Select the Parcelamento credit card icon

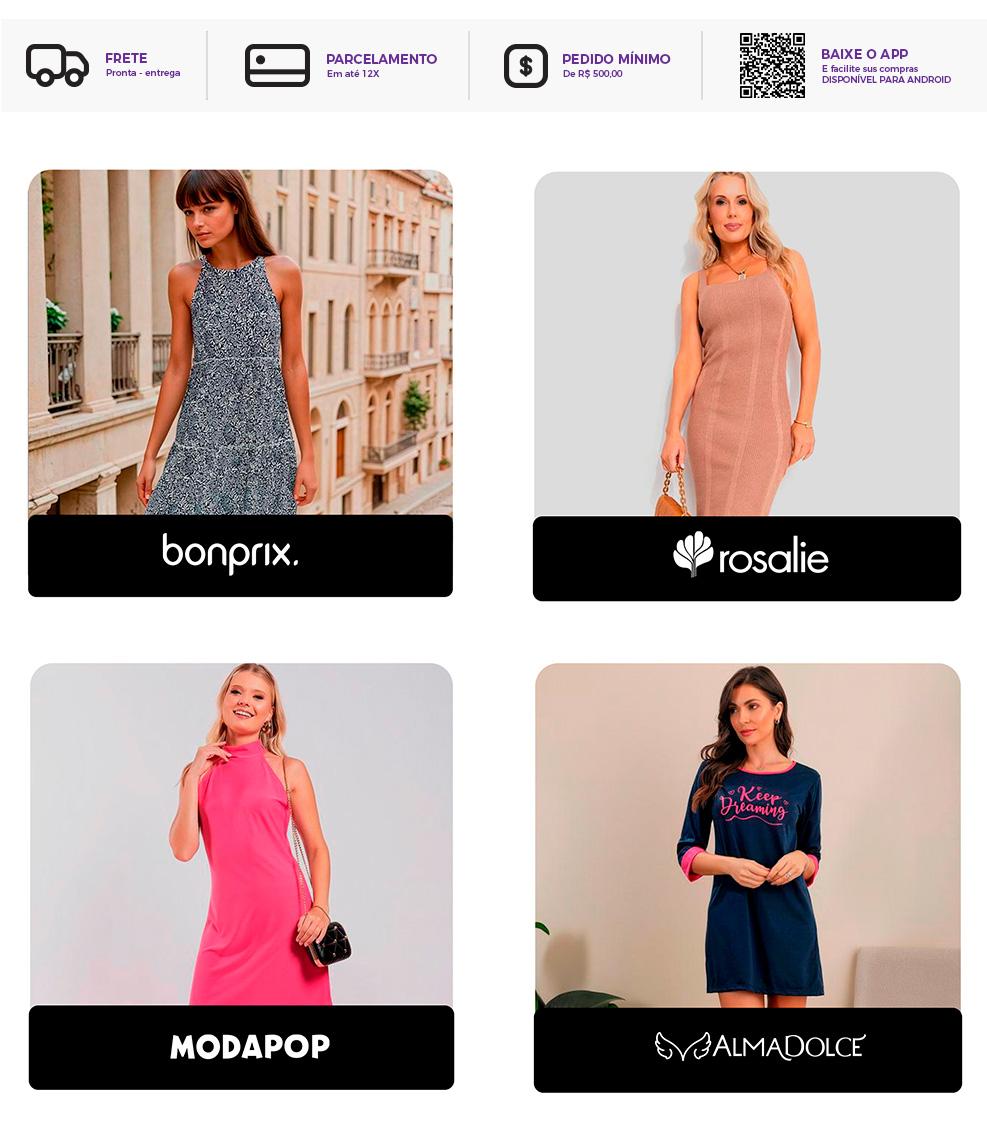click(278, 65)
